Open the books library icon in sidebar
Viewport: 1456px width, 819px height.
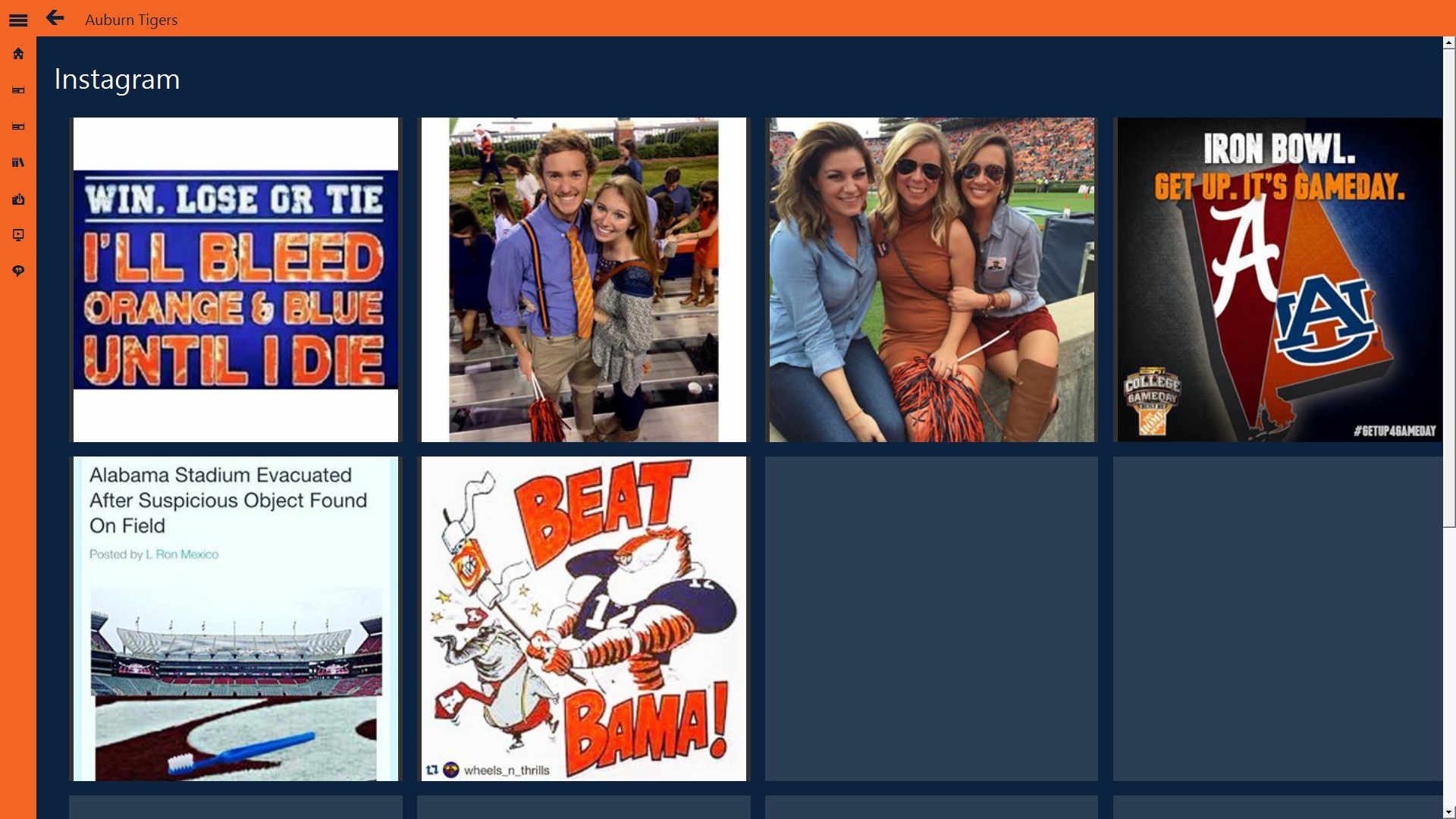coord(18,162)
